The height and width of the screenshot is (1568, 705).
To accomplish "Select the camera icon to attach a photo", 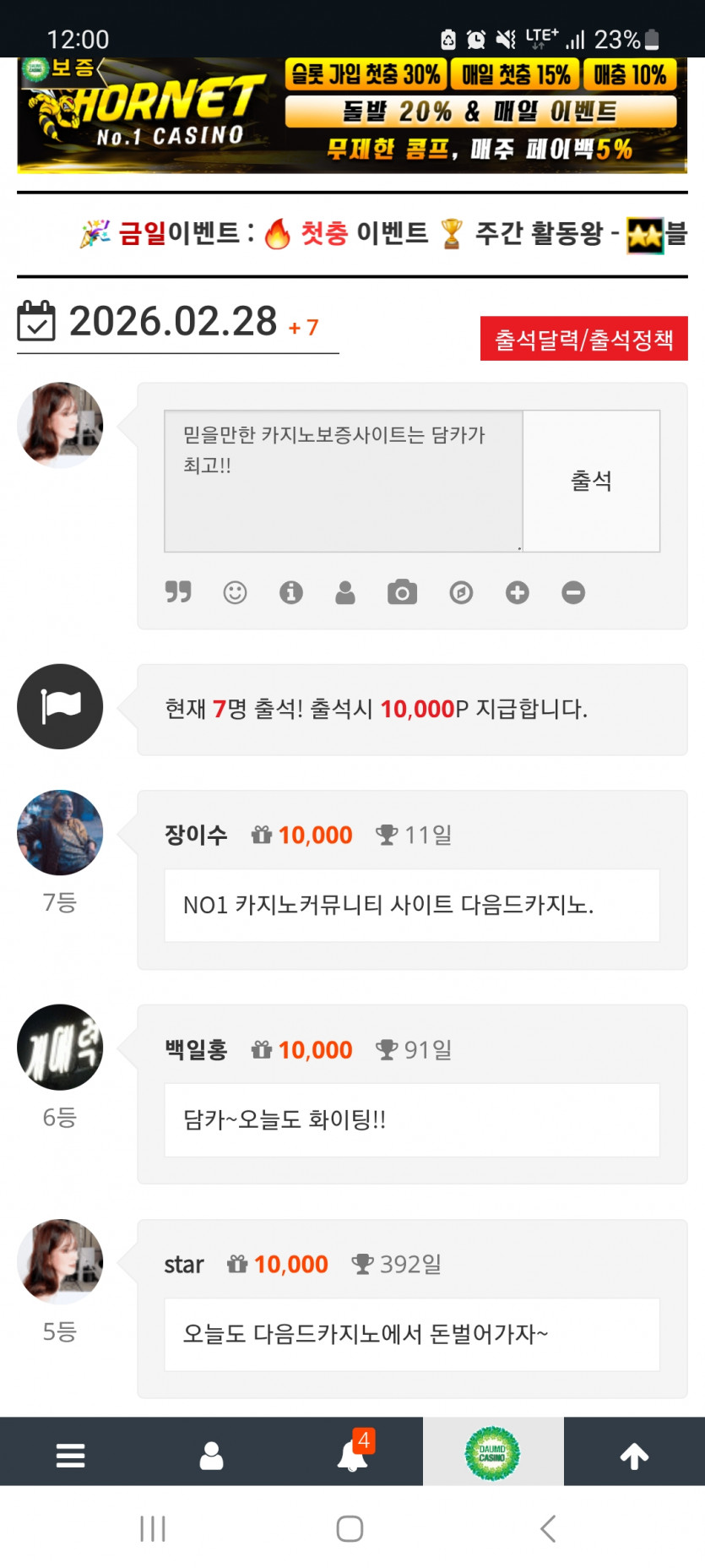I will [x=402, y=592].
